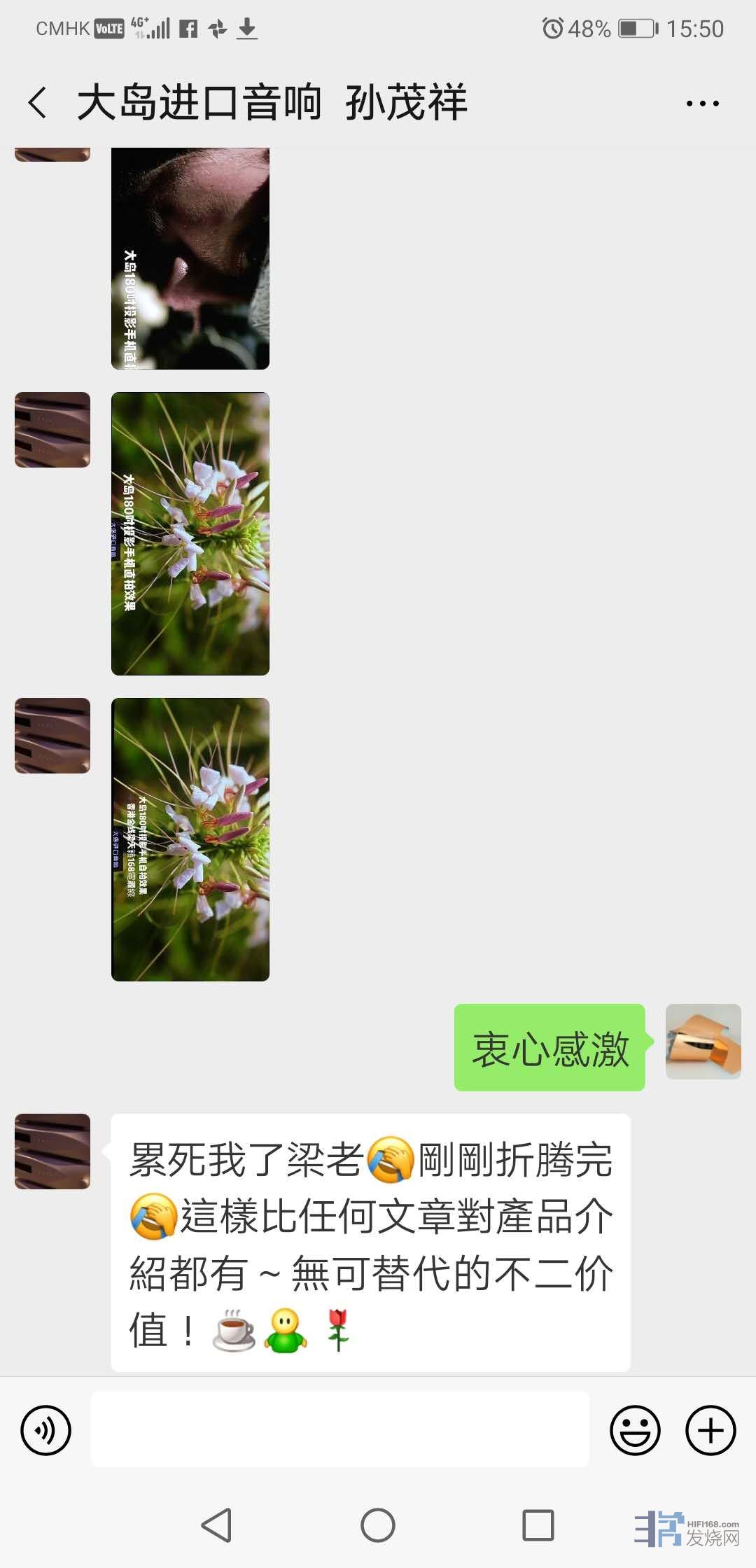Viewport: 756px width, 1568px height.
Task: Go back to the chat list
Action: [38, 103]
